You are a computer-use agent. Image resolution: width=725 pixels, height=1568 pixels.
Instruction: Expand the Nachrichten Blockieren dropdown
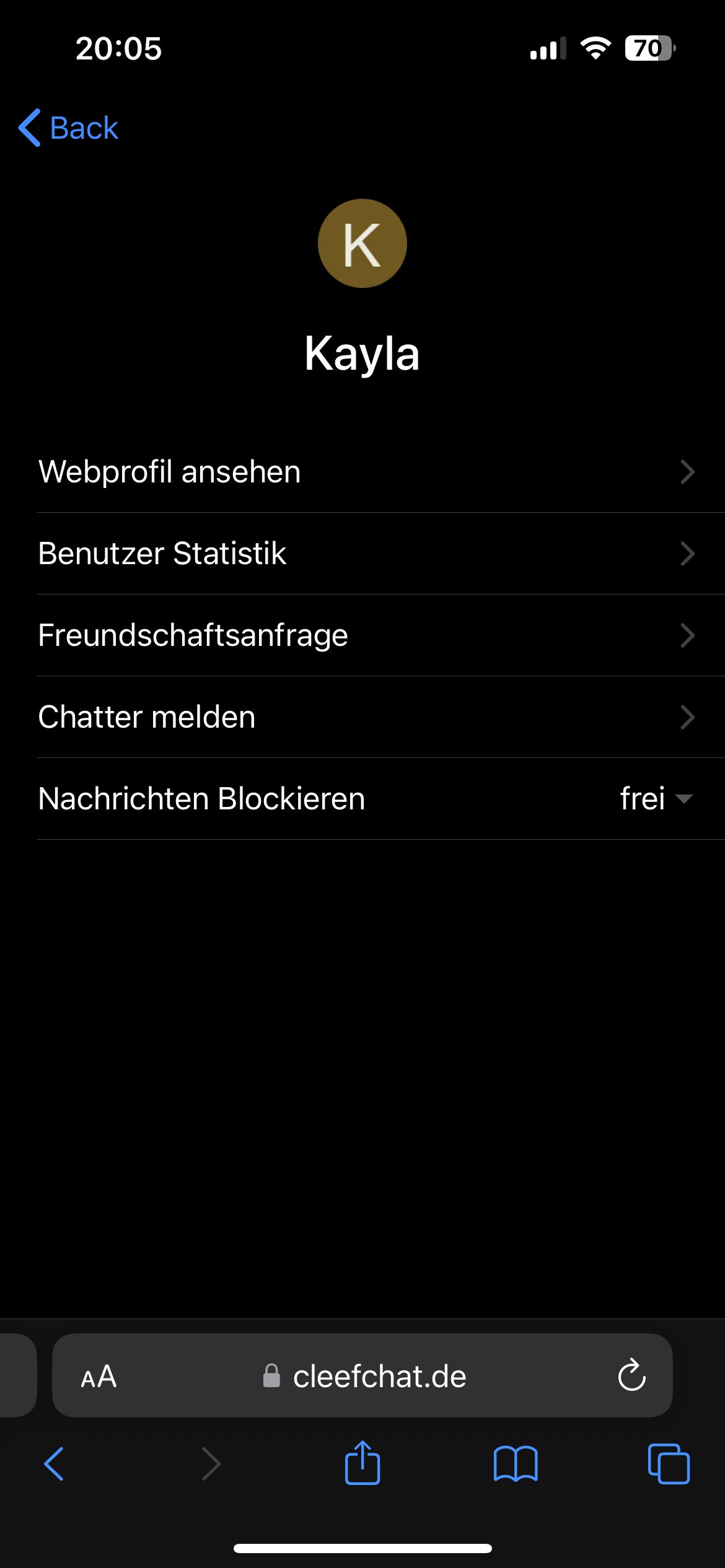(656, 799)
